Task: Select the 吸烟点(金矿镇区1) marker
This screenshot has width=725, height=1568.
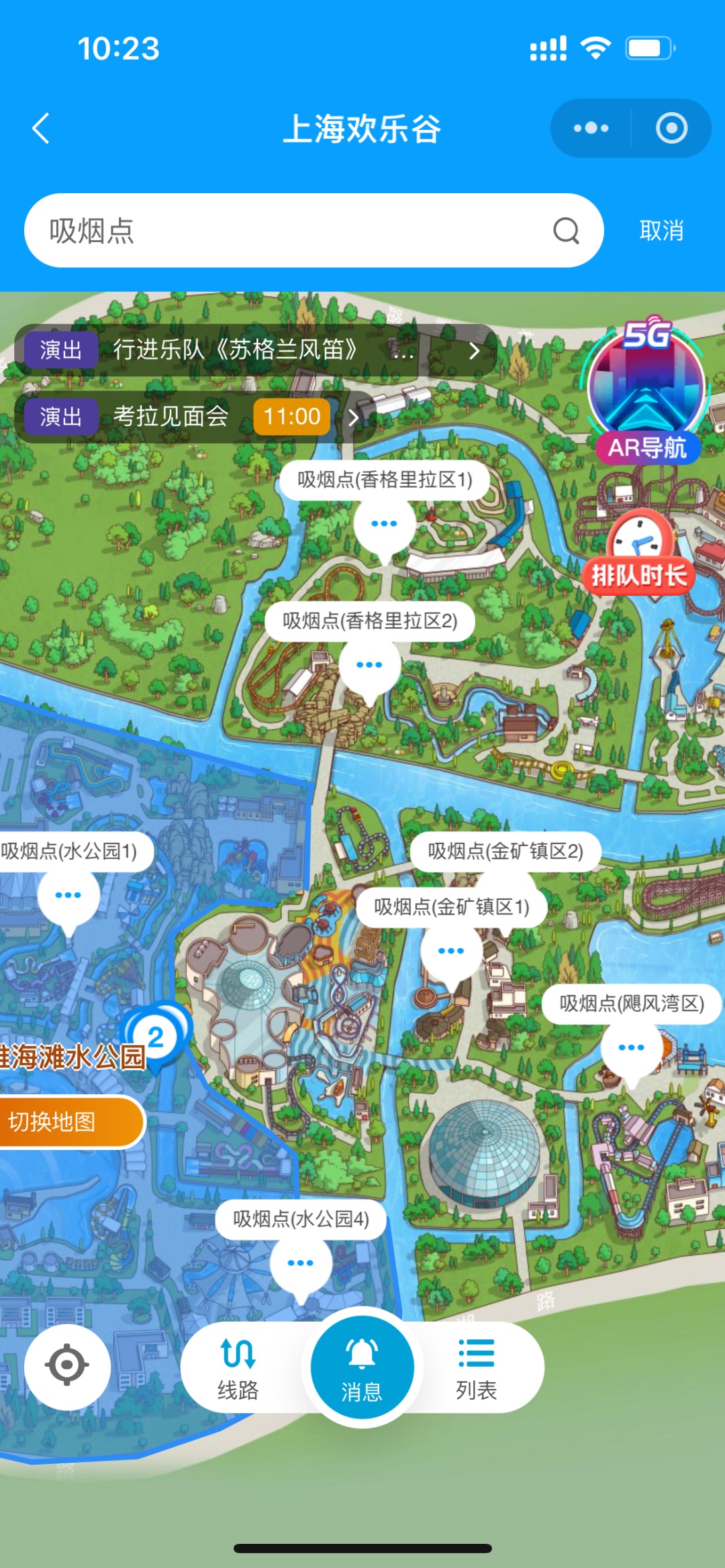Action: tap(451, 951)
